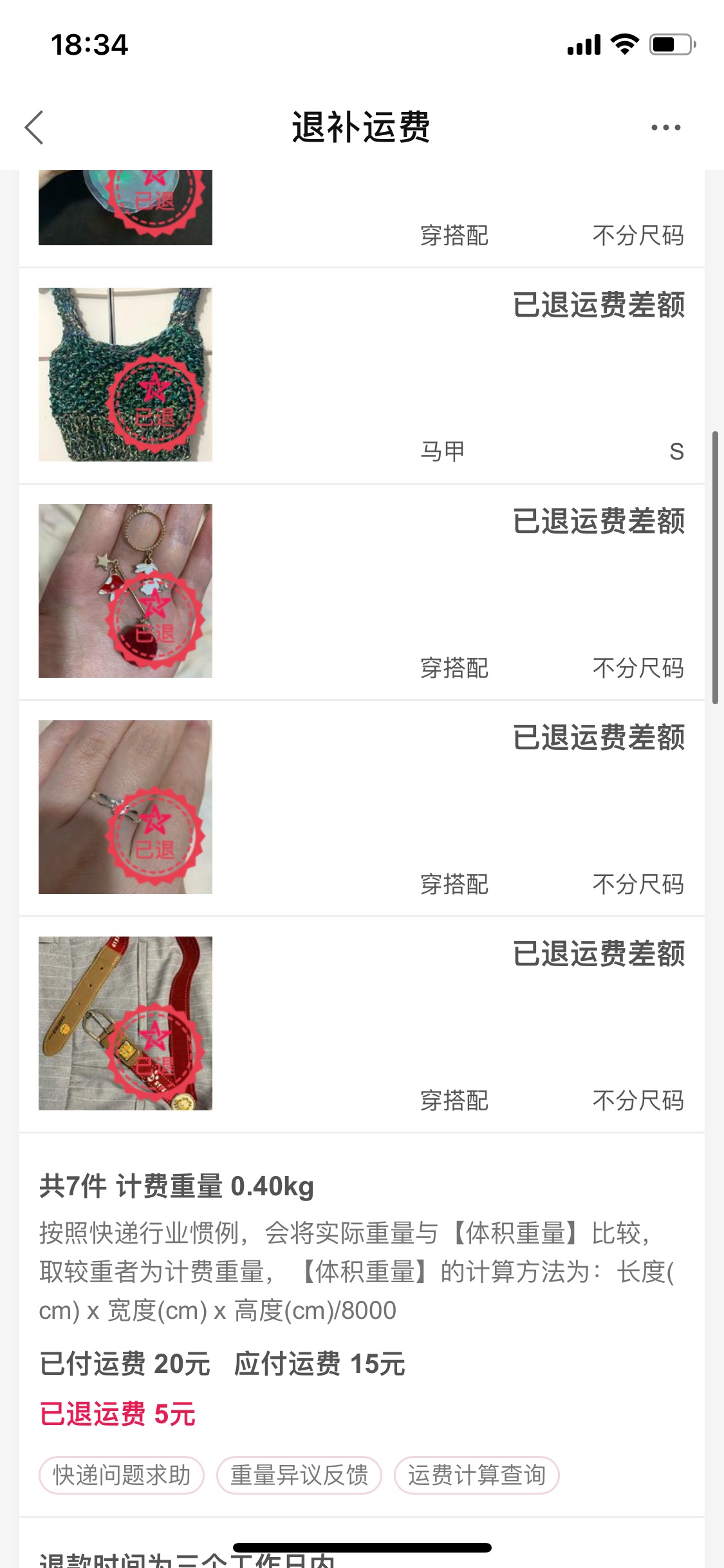Open the three-dot overflow menu
This screenshot has width=724, height=1568.
point(665,127)
